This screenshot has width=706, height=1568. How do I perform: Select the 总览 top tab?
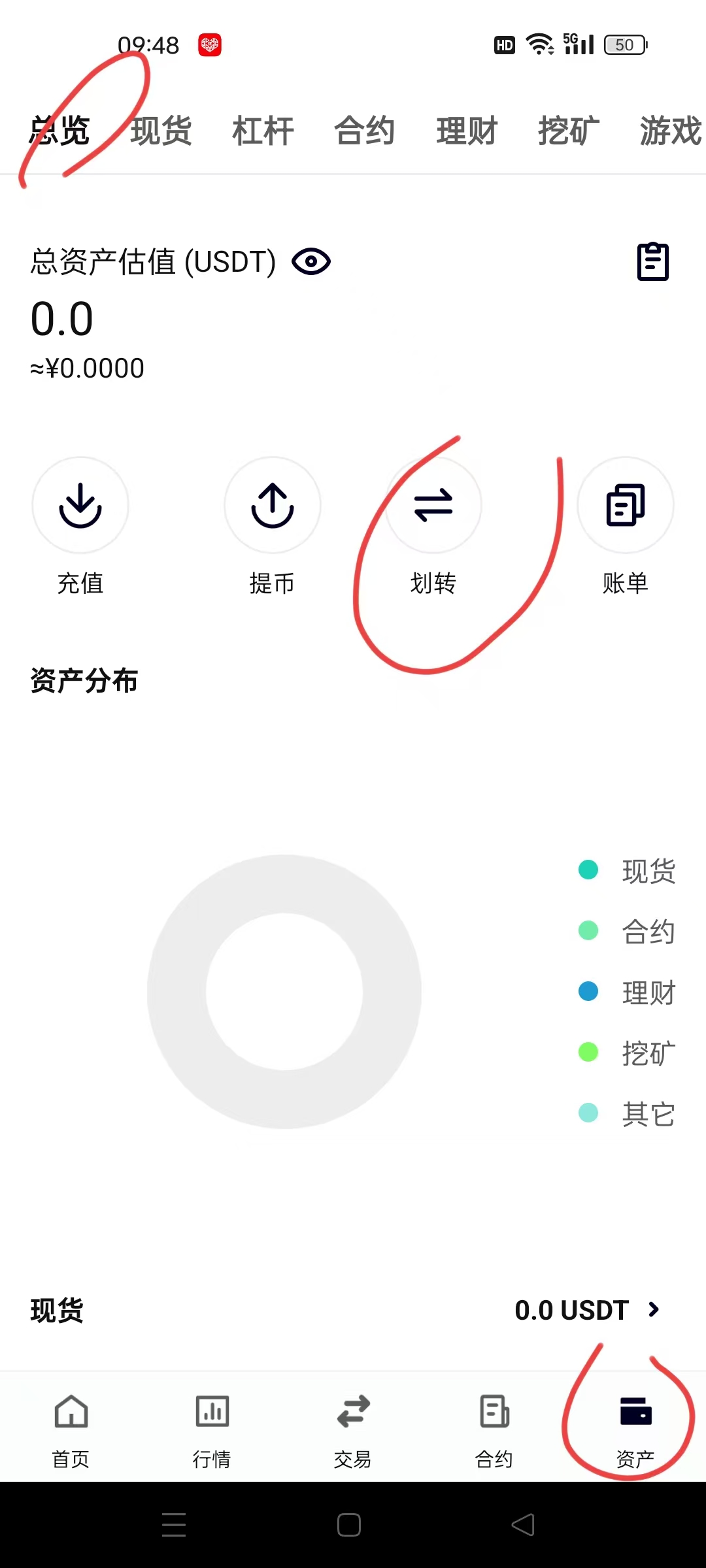tap(59, 131)
